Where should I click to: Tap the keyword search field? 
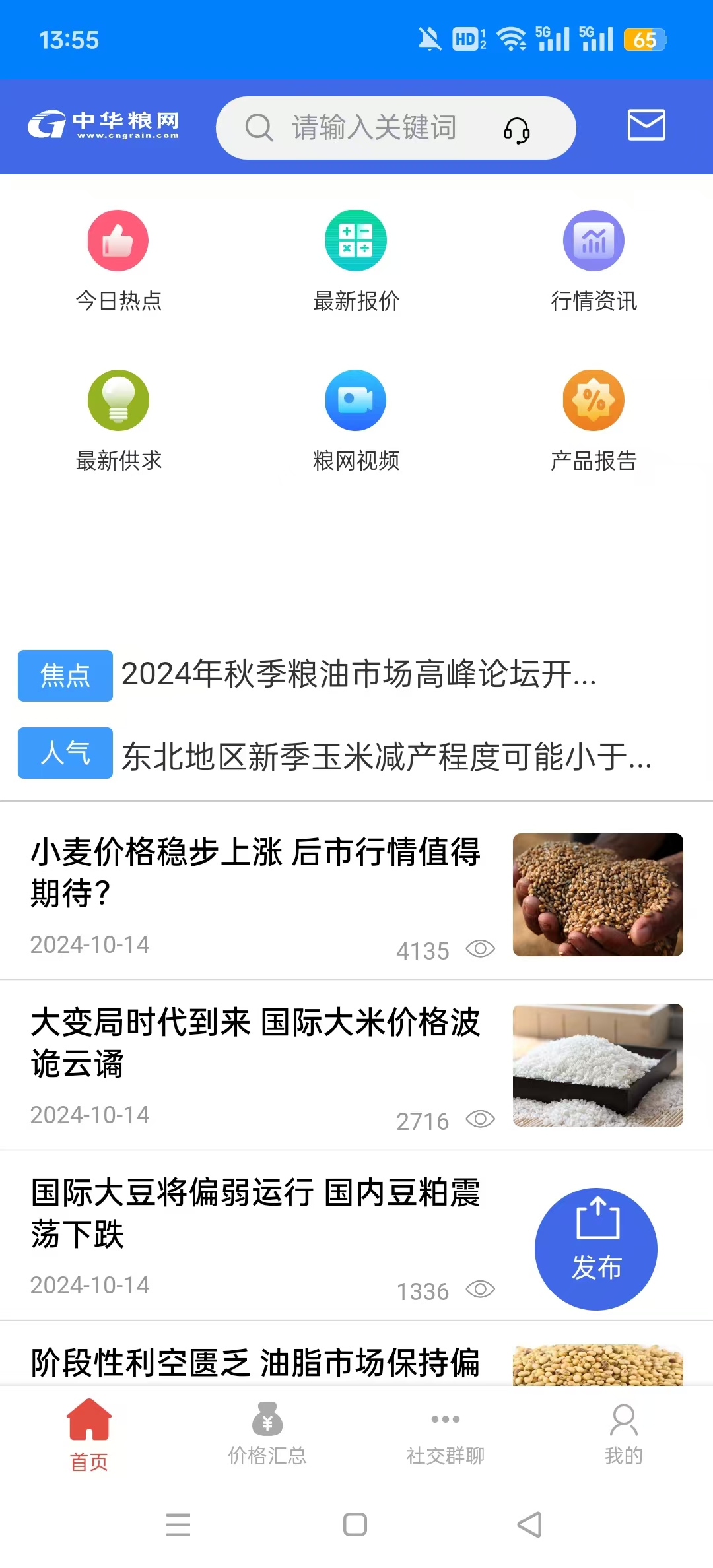tap(373, 128)
